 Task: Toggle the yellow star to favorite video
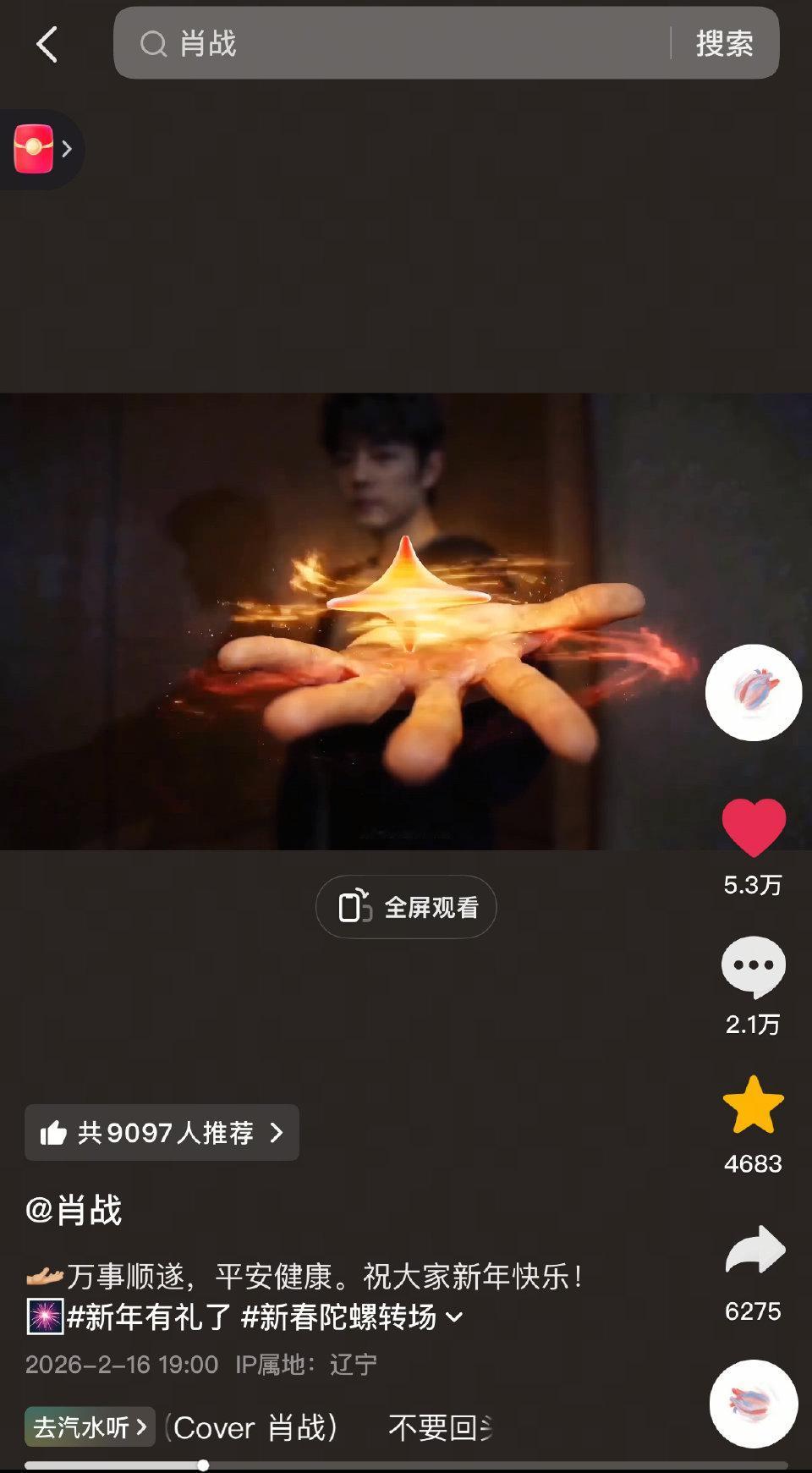click(x=752, y=1110)
